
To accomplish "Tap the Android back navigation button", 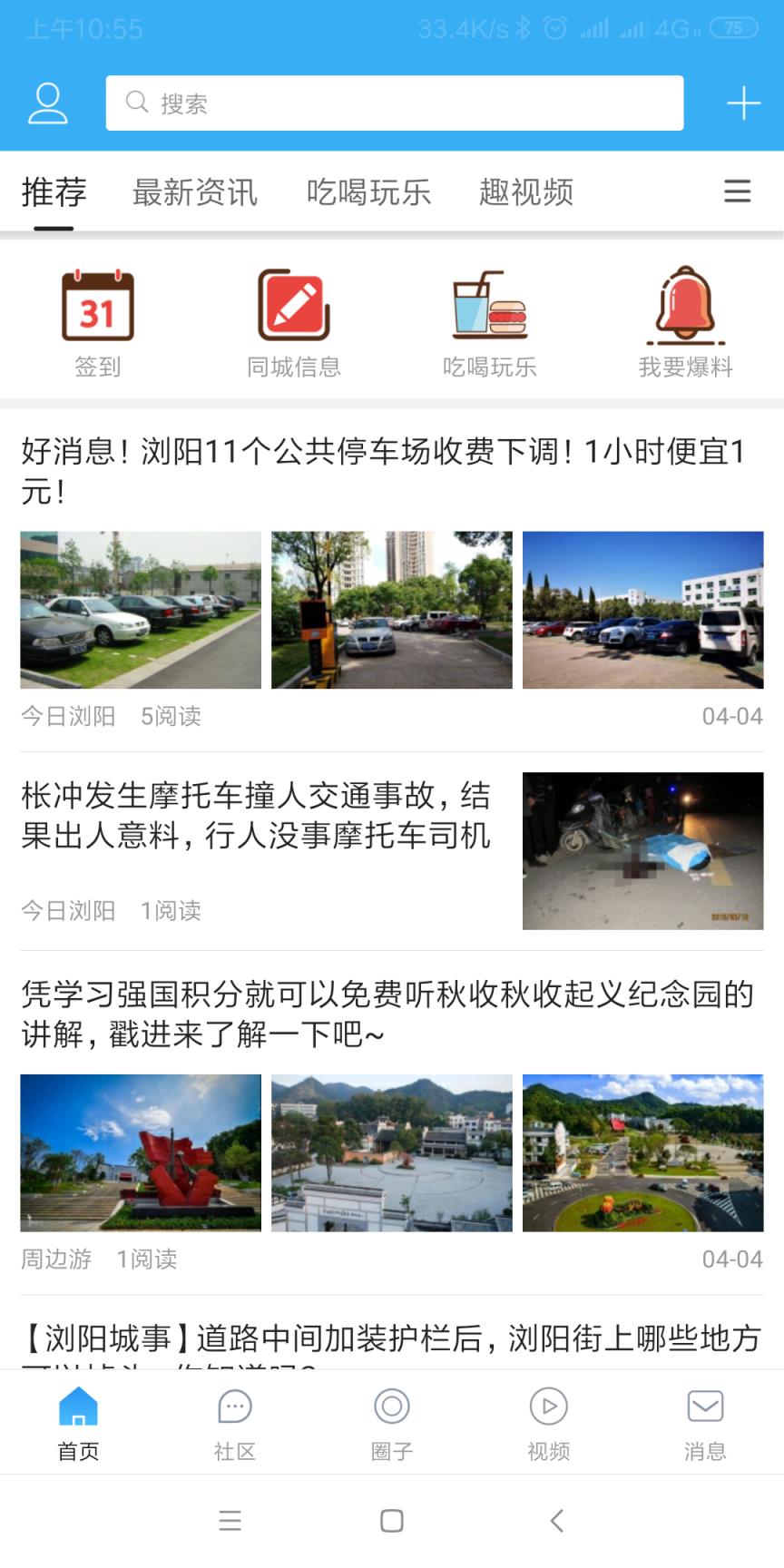I will pyautogui.click(x=556, y=1521).
